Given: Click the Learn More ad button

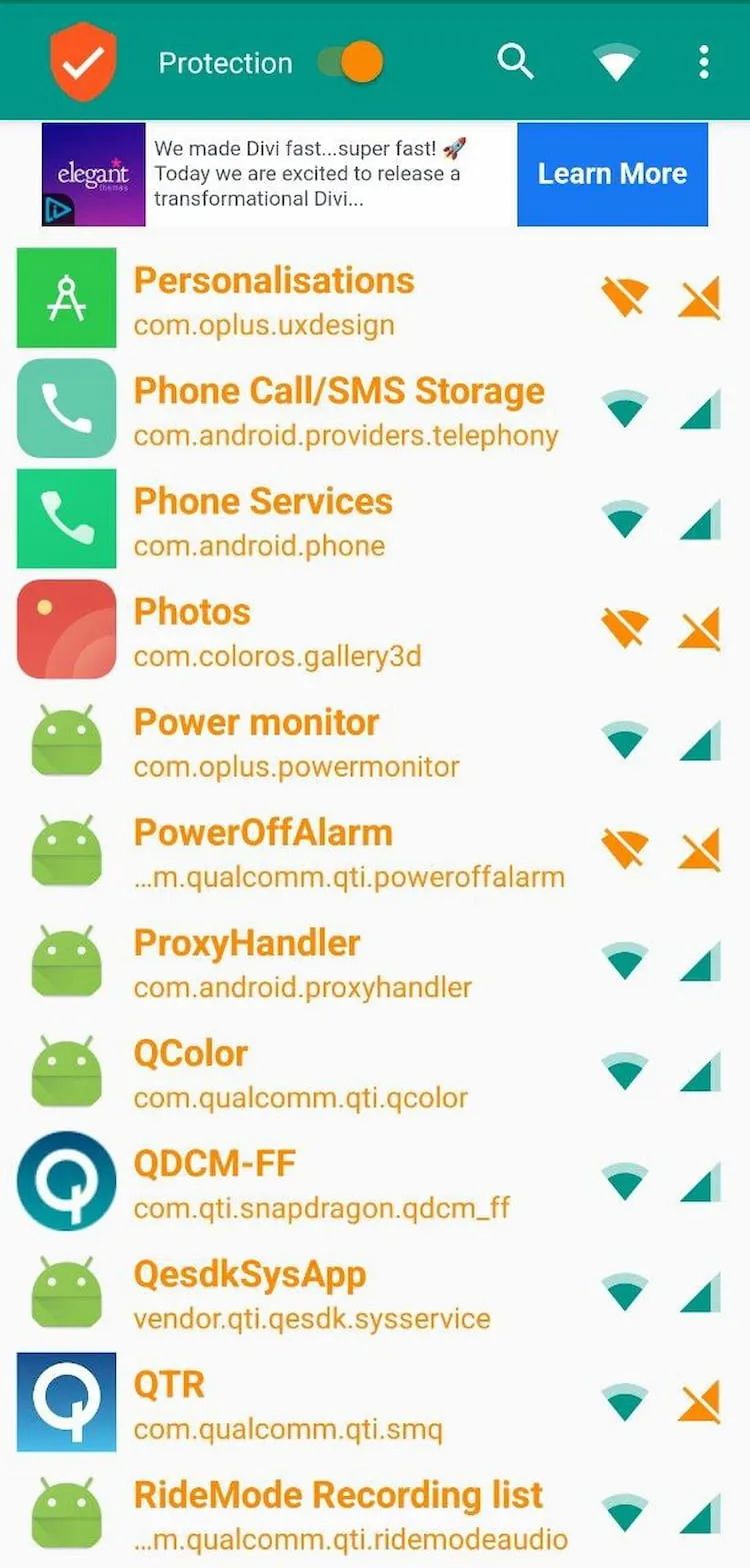Looking at the screenshot, I should click(x=612, y=174).
